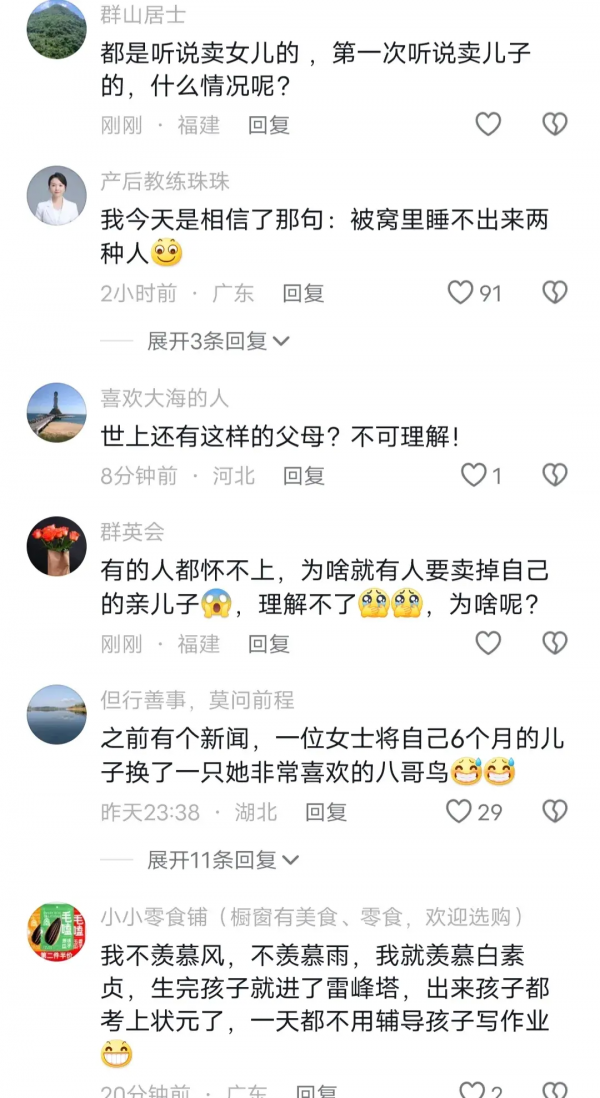Like 群英会's comment
The width and height of the screenshot is (600, 1098).
click(487, 643)
